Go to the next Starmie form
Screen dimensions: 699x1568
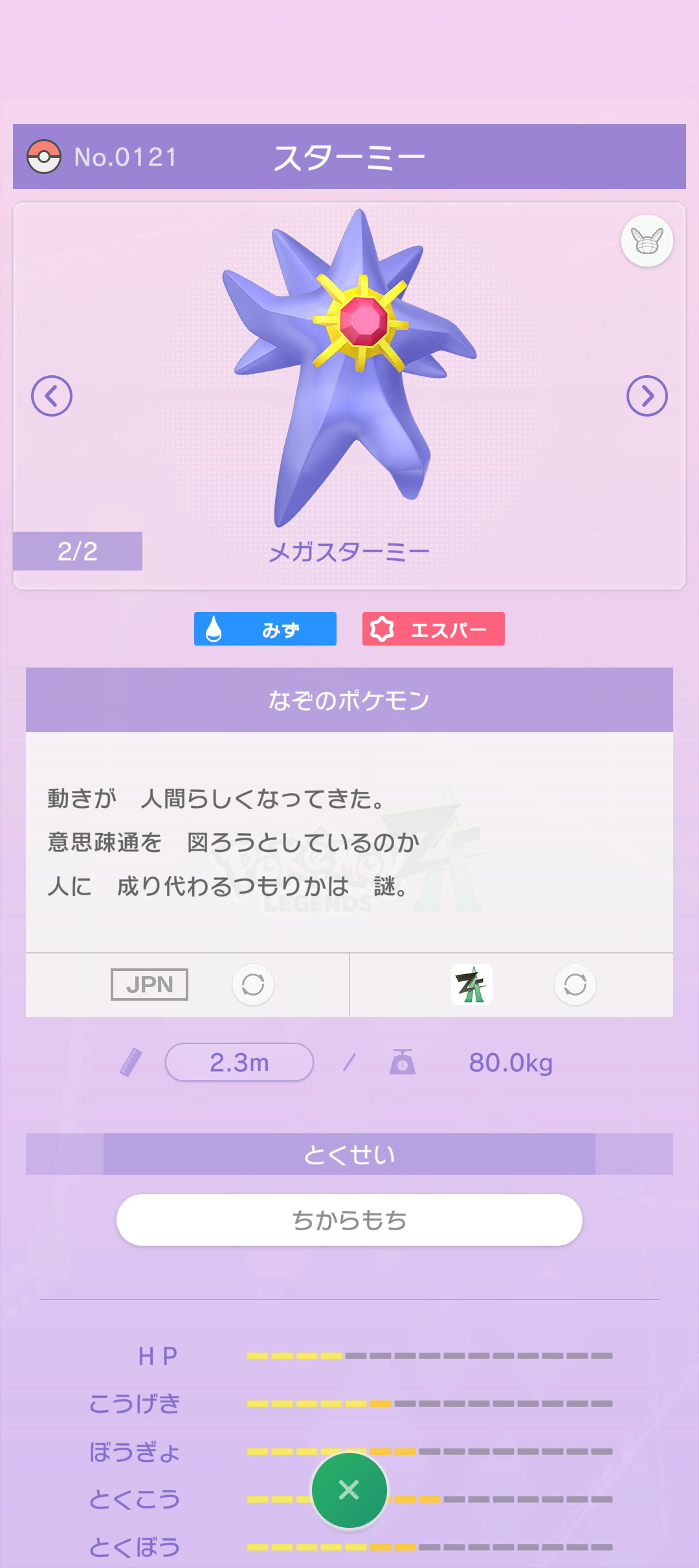tap(647, 396)
